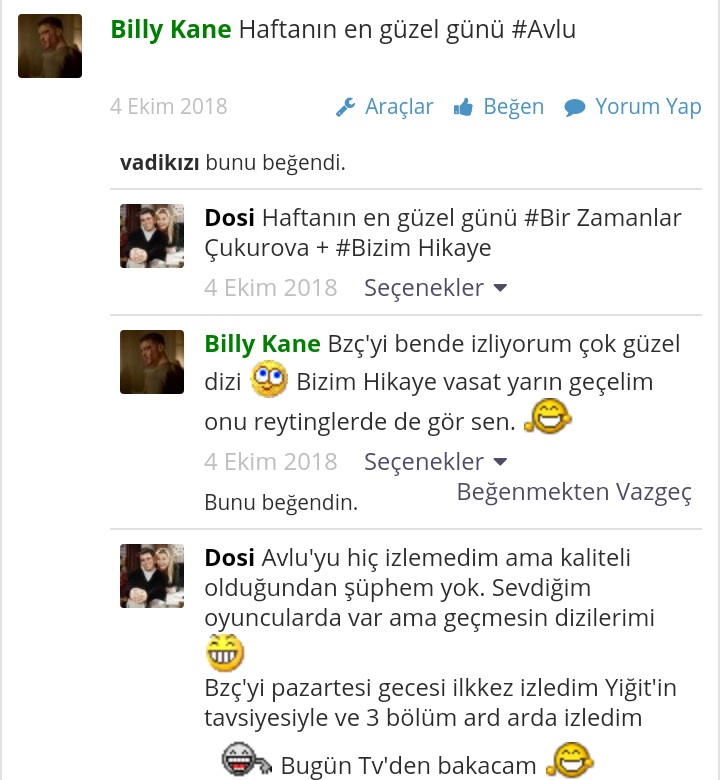Open Dosi's name in the Avlu'yu comment
The width and height of the screenshot is (720, 780).
point(228,558)
